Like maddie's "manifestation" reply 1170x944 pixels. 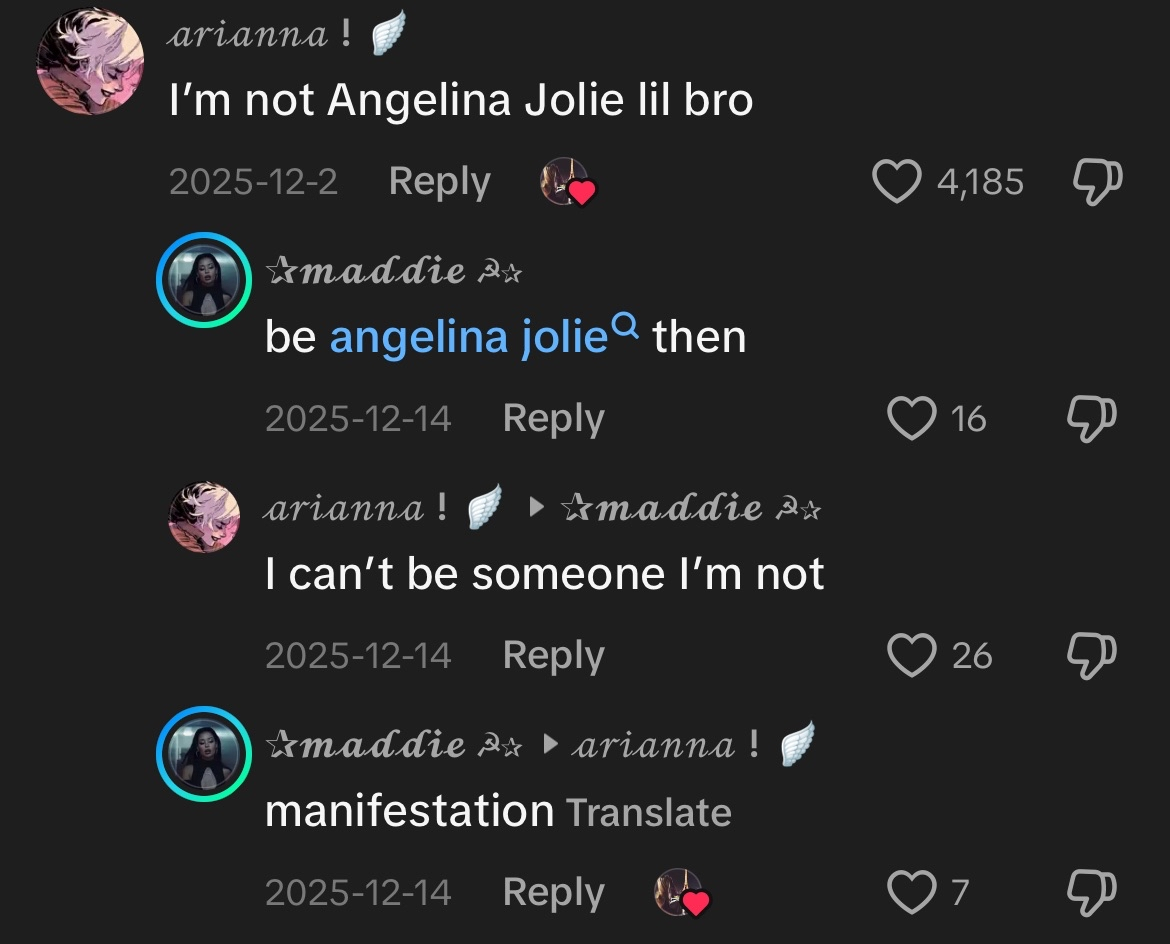tap(911, 892)
